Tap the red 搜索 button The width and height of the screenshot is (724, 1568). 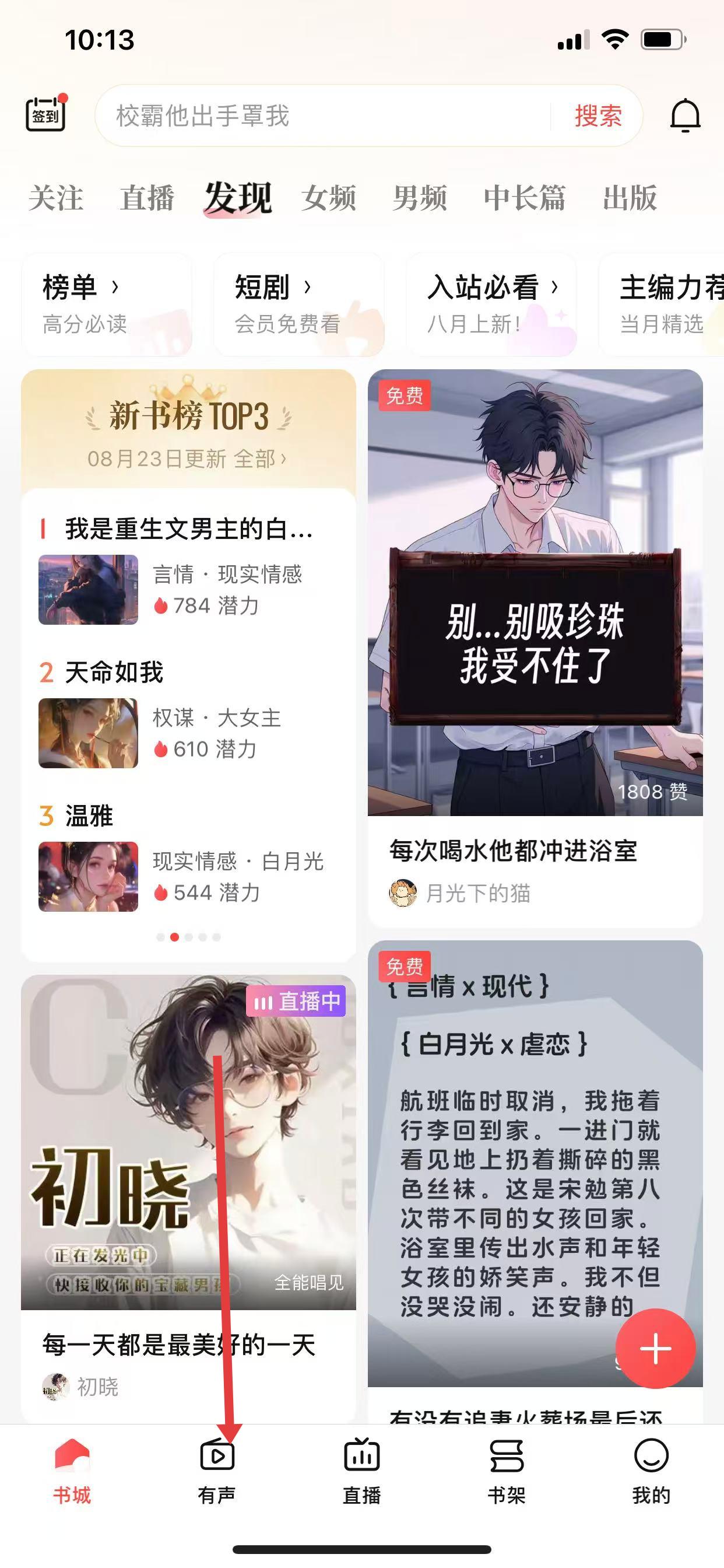(x=598, y=116)
